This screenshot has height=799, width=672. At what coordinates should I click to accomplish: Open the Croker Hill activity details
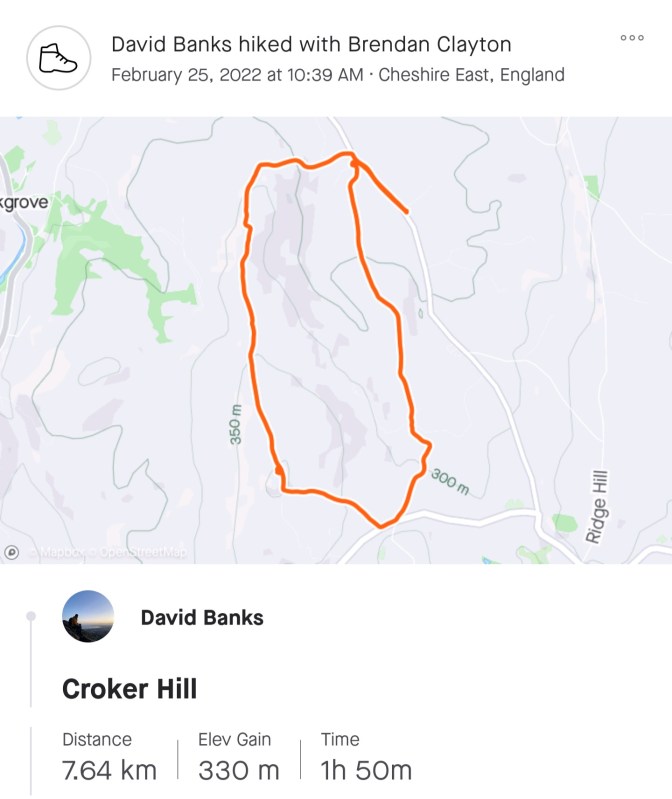[x=129, y=689]
